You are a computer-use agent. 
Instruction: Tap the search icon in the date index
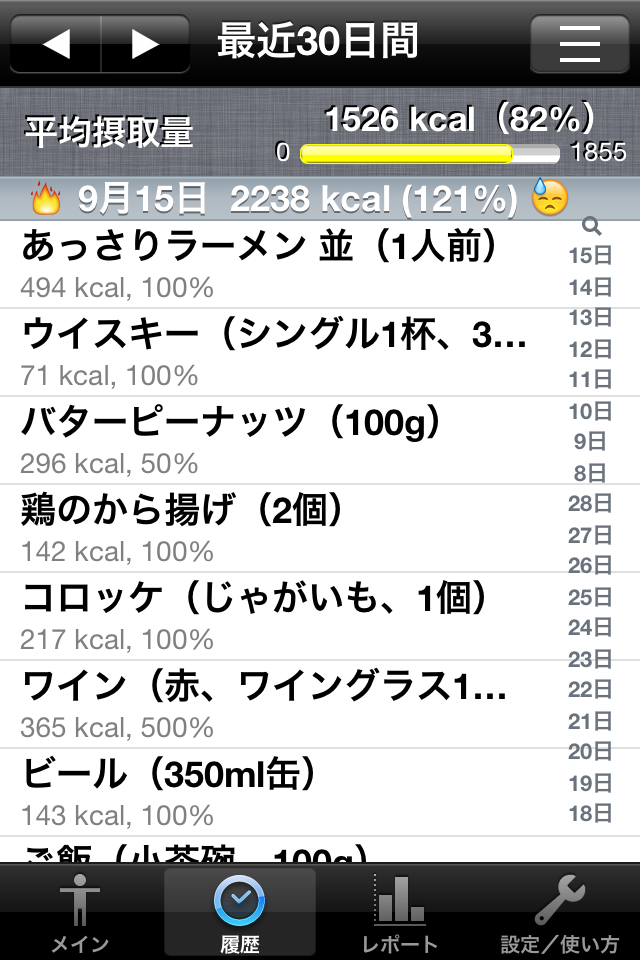(590, 226)
